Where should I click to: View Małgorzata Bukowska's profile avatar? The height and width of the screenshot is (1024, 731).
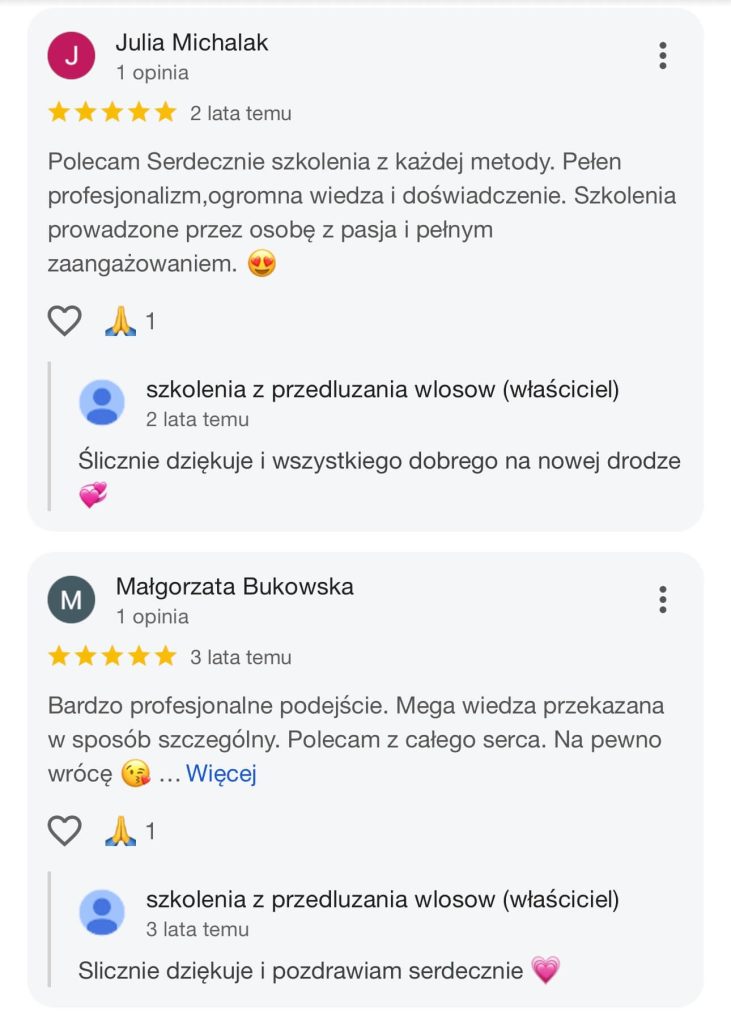tap(72, 600)
